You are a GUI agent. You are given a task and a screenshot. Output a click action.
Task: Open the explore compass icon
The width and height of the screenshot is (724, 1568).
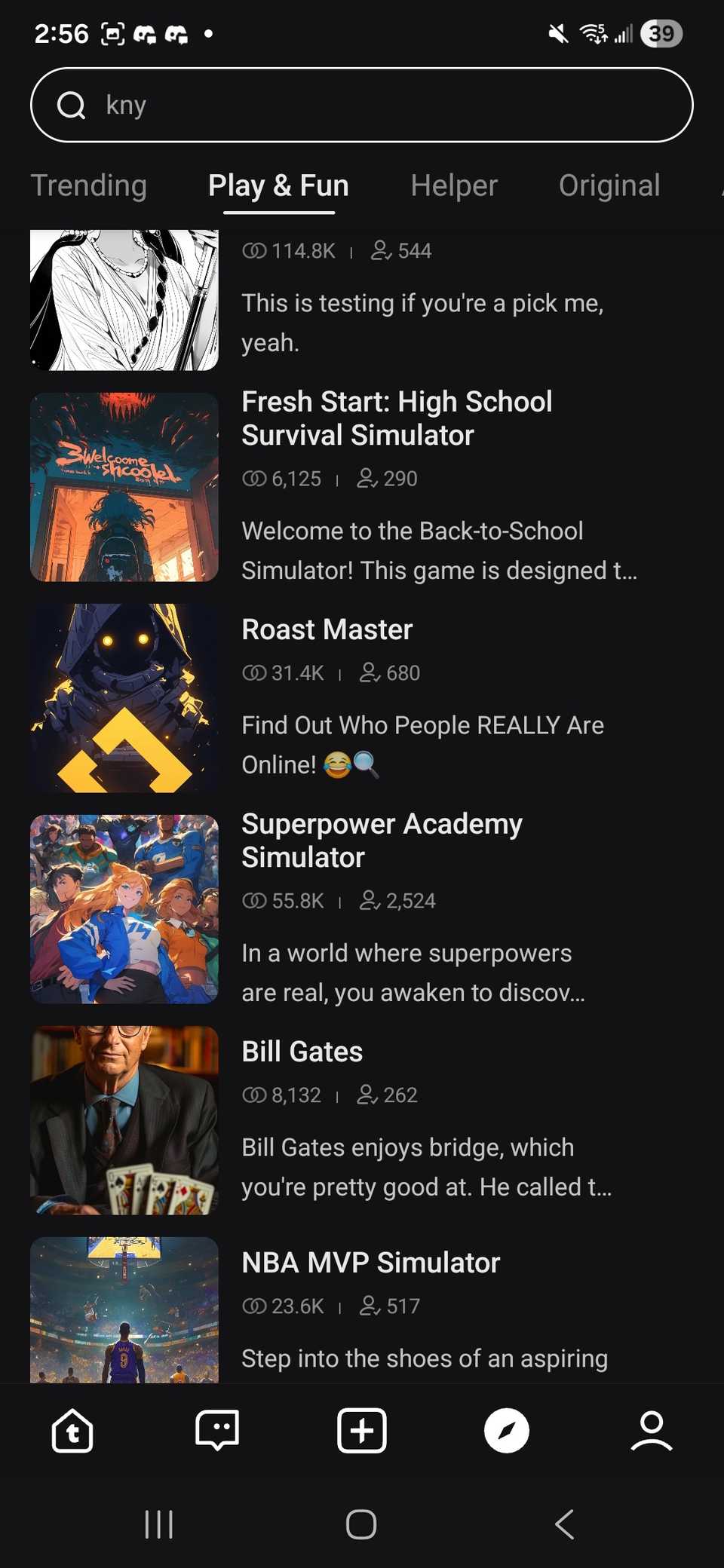pyautogui.click(x=506, y=1430)
